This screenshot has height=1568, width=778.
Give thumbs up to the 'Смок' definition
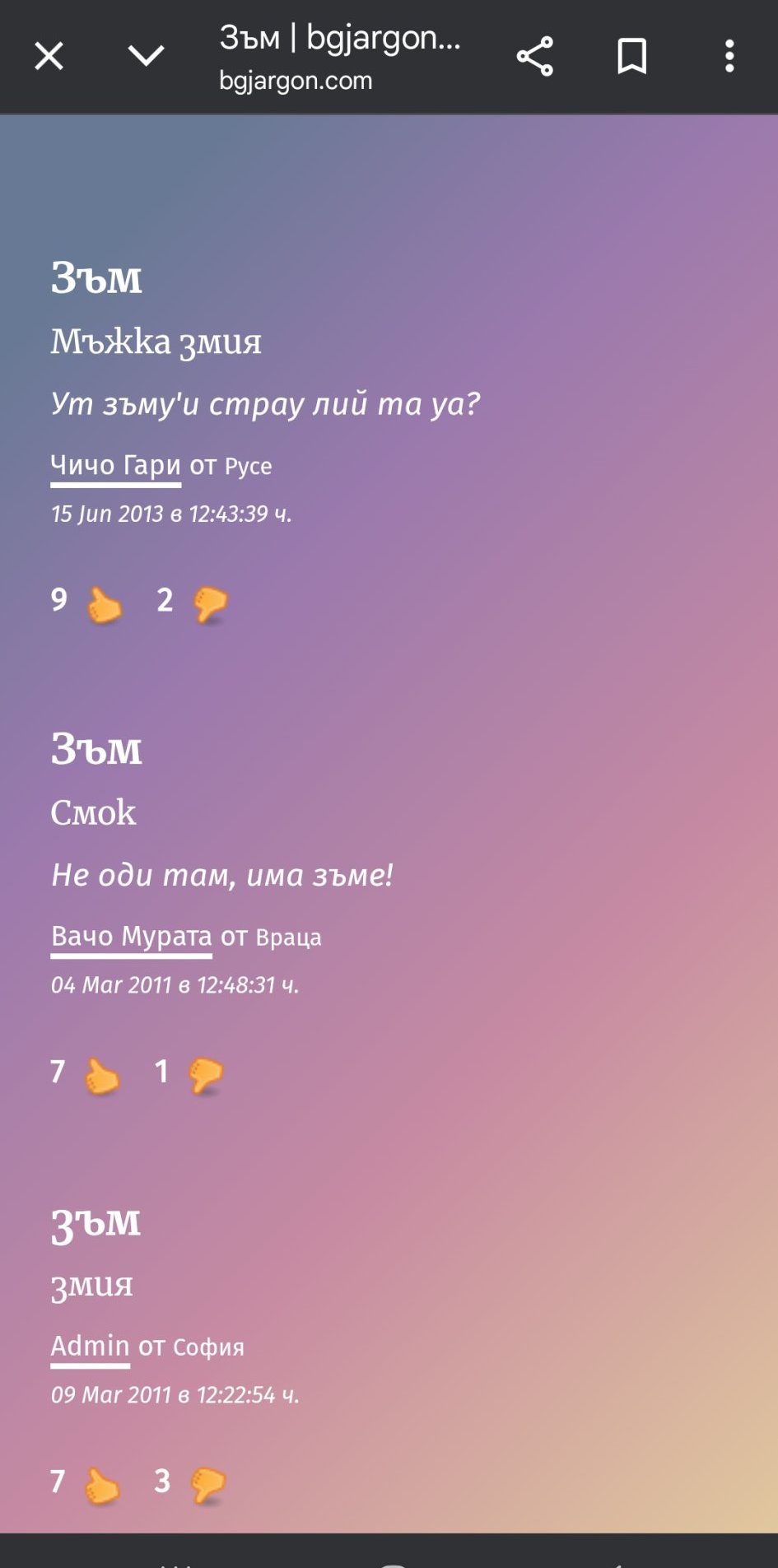coord(102,1077)
